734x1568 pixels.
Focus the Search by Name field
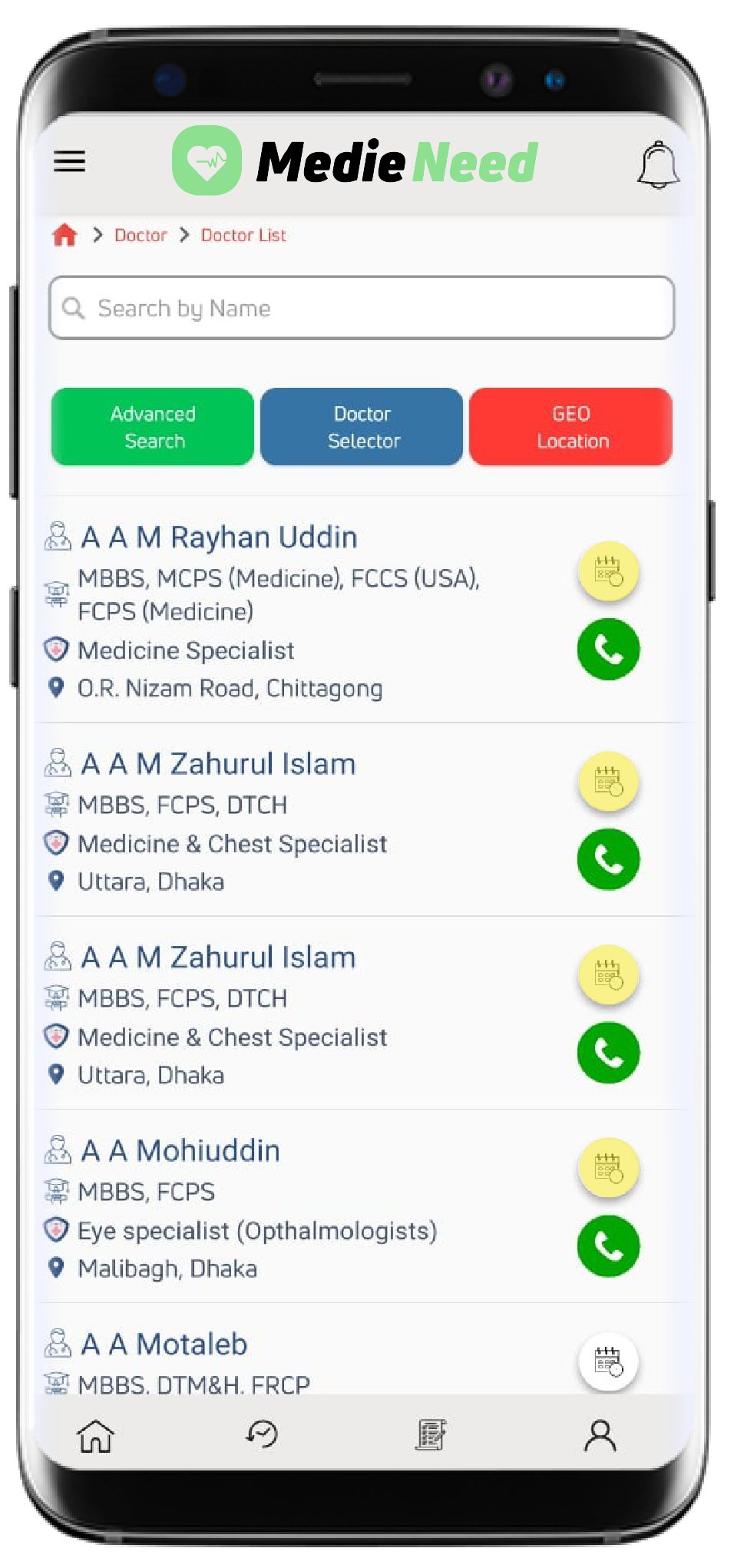click(x=361, y=308)
